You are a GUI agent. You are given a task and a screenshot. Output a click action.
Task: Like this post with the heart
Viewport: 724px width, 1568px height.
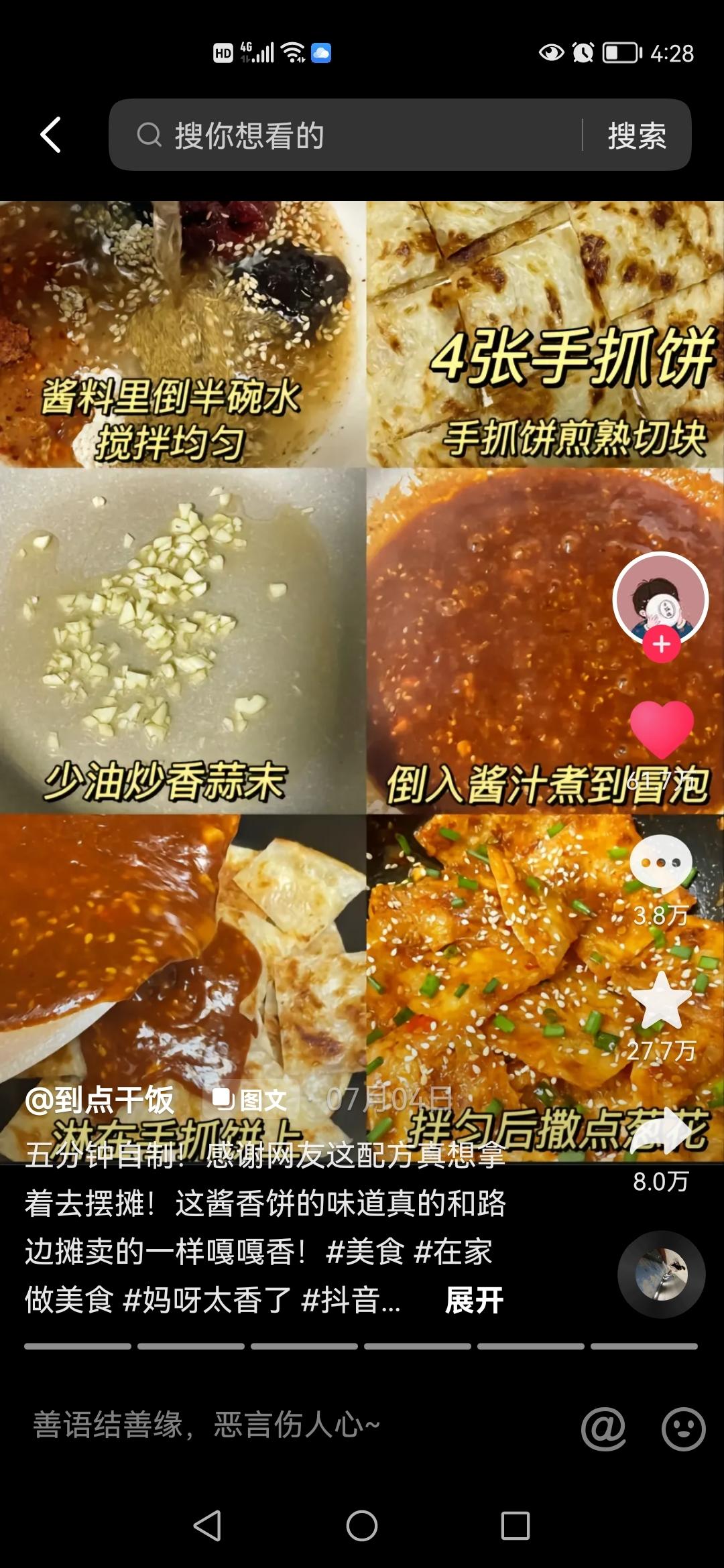coord(662,729)
